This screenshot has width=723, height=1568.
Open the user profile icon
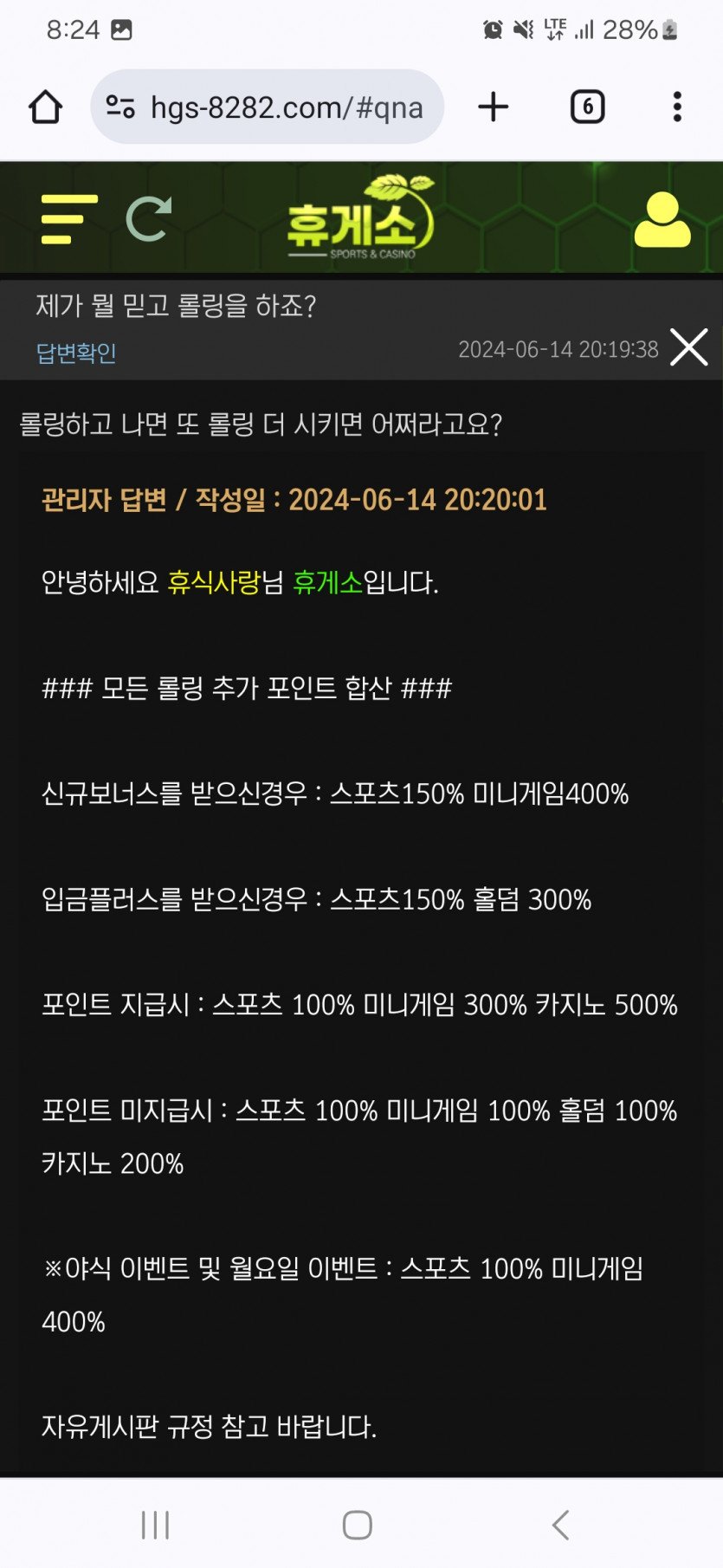pyautogui.click(x=662, y=220)
